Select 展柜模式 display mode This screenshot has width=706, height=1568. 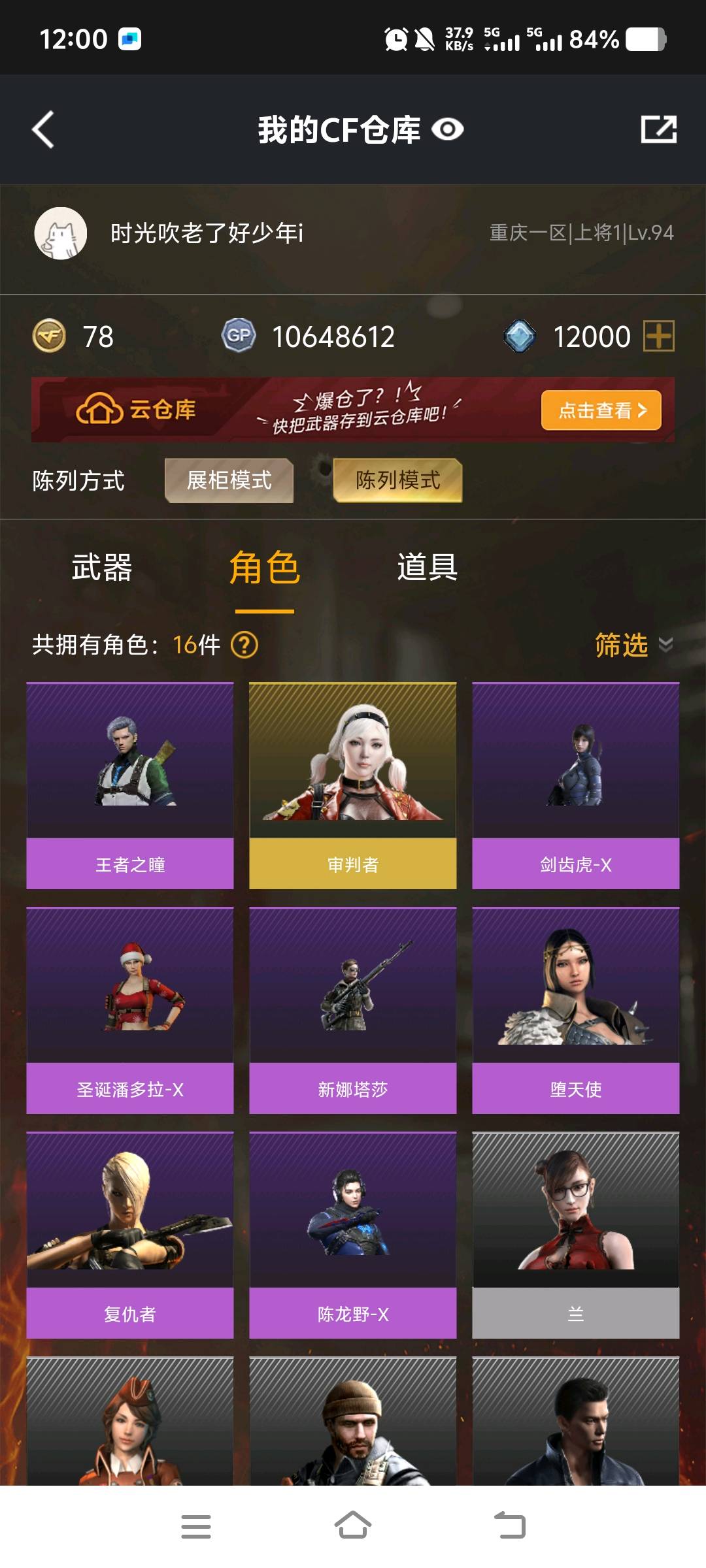coord(229,480)
